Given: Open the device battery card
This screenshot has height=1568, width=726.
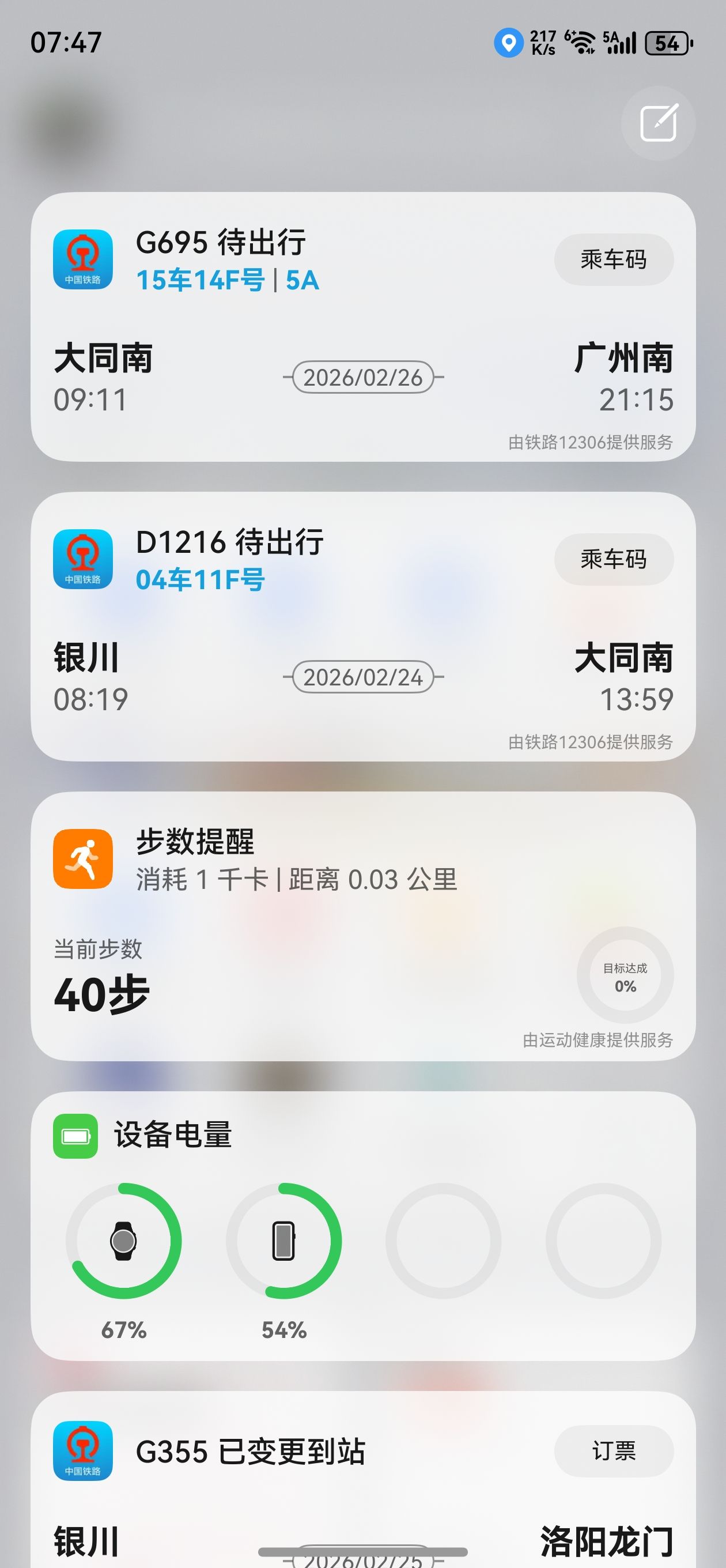Looking at the screenshot, I should [x=364, y=1226].
